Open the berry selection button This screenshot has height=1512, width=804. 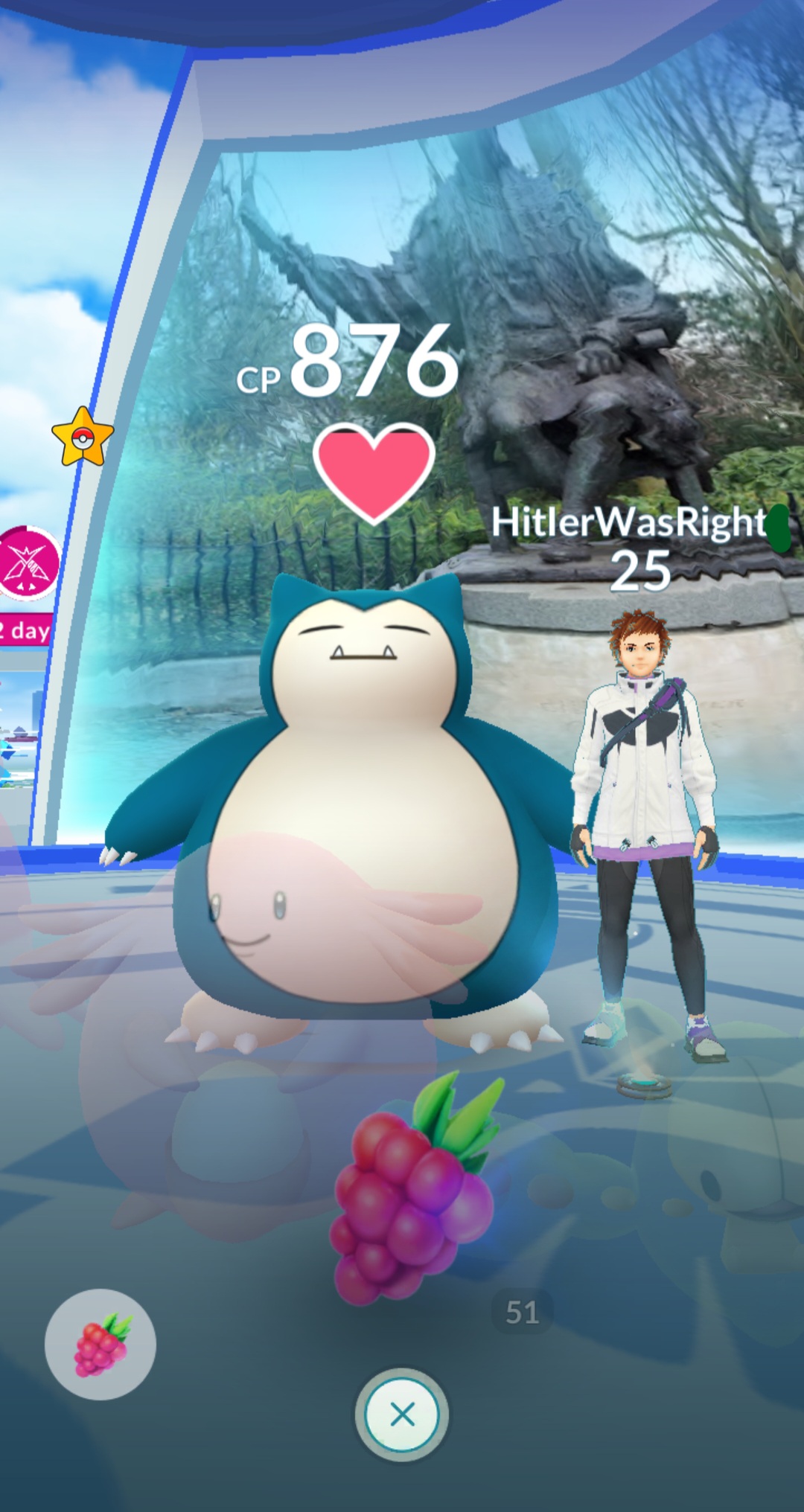click(100, 1345)
